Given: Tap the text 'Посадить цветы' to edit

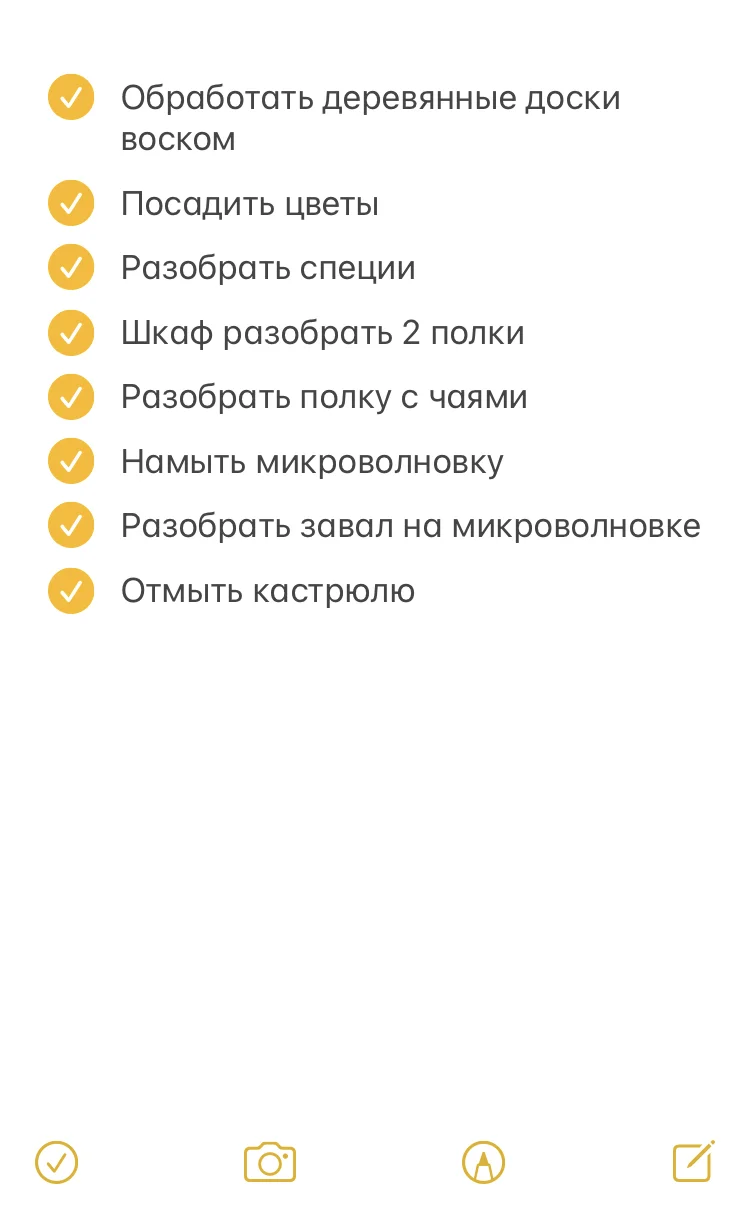Looking at the screenshot, I should [249, 202].
